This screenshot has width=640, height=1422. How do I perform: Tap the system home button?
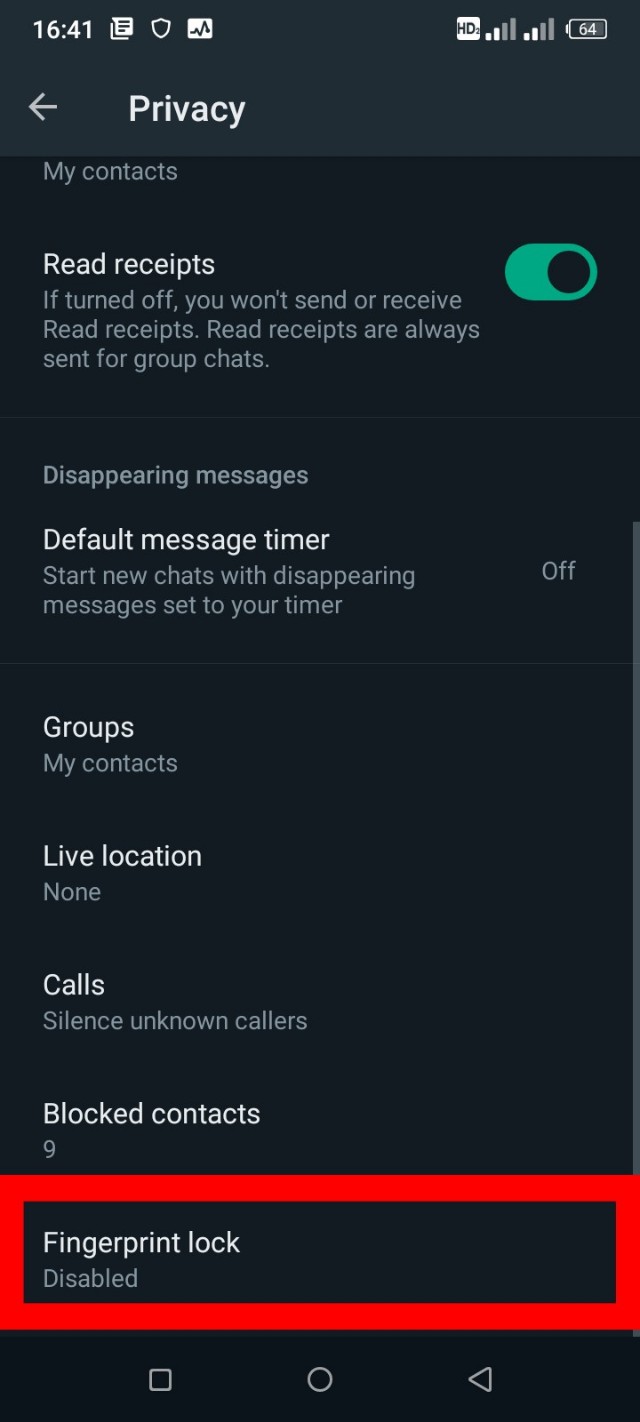pyautogui.click(x=320, y=1380)
